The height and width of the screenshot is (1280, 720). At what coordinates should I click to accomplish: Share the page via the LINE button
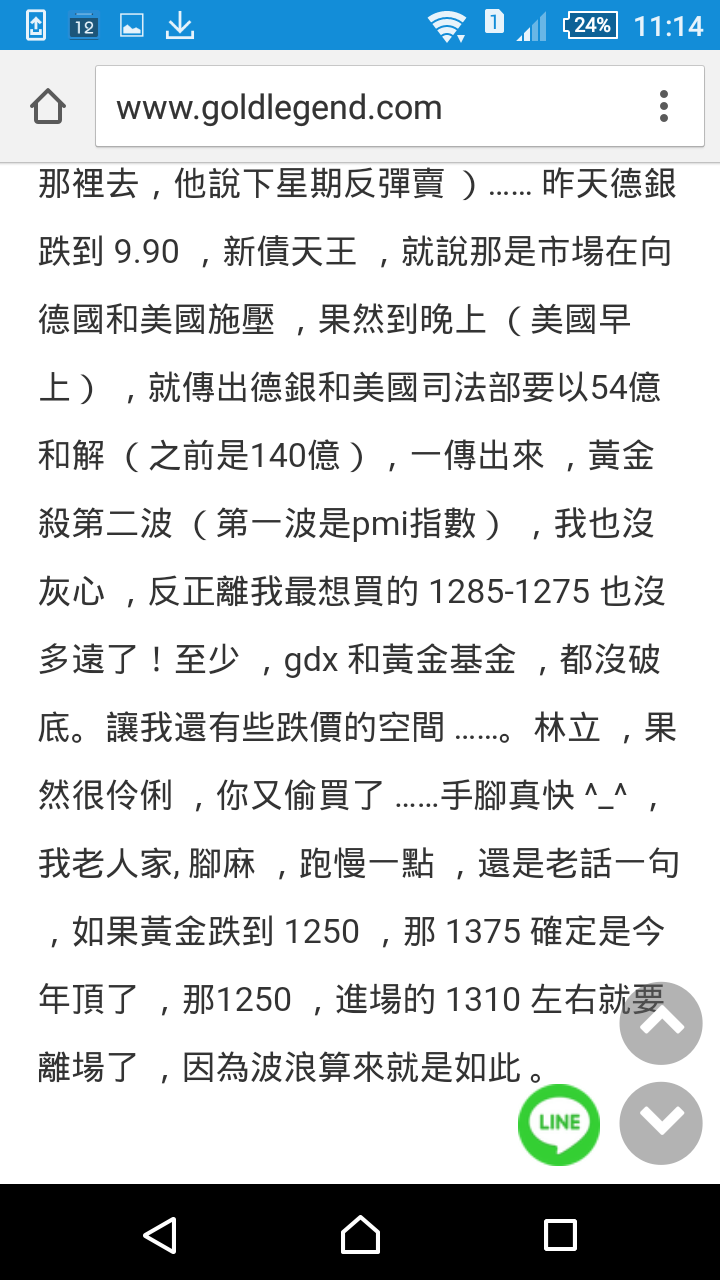559,1124
